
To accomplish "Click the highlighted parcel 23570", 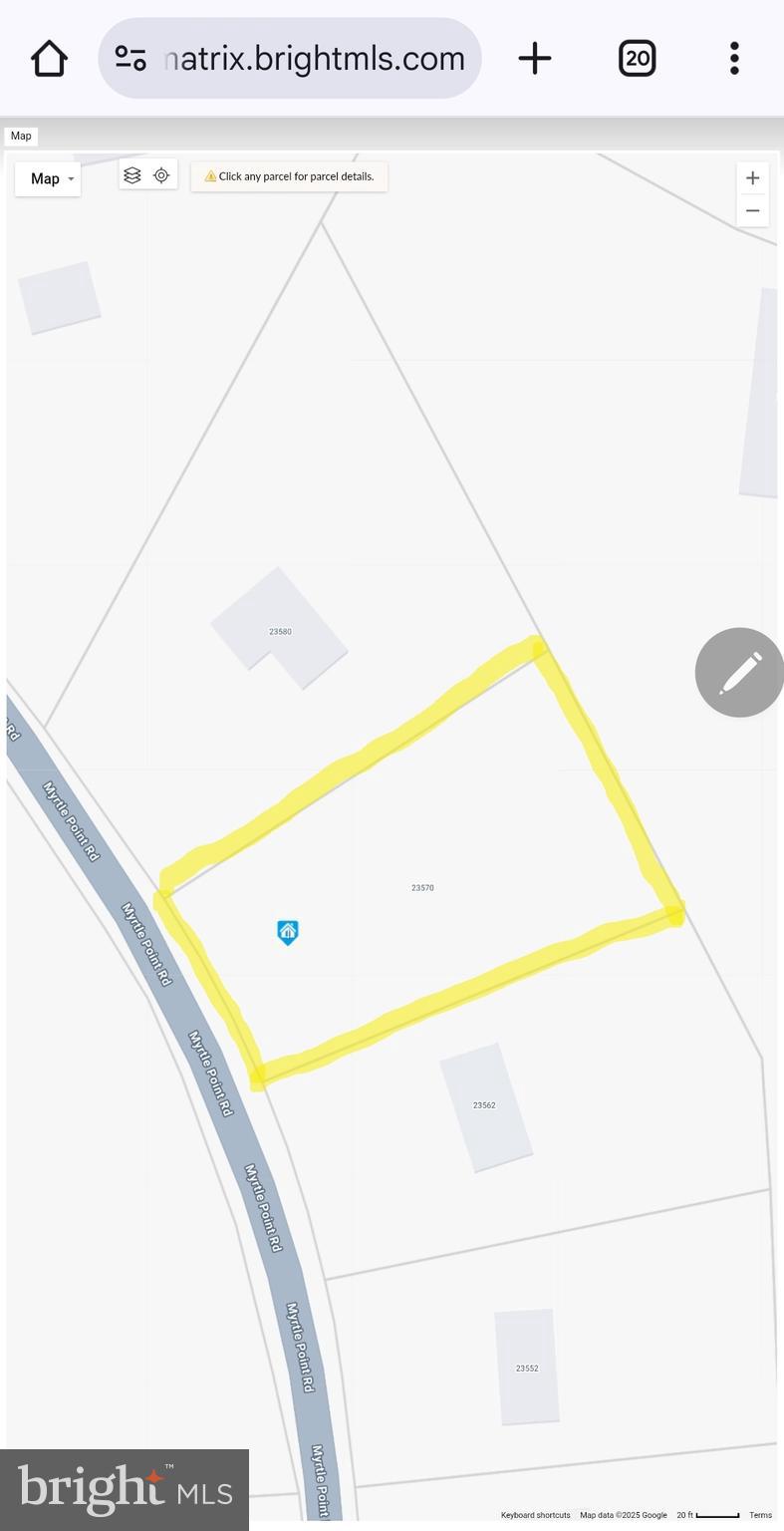I will coord(422,887).
